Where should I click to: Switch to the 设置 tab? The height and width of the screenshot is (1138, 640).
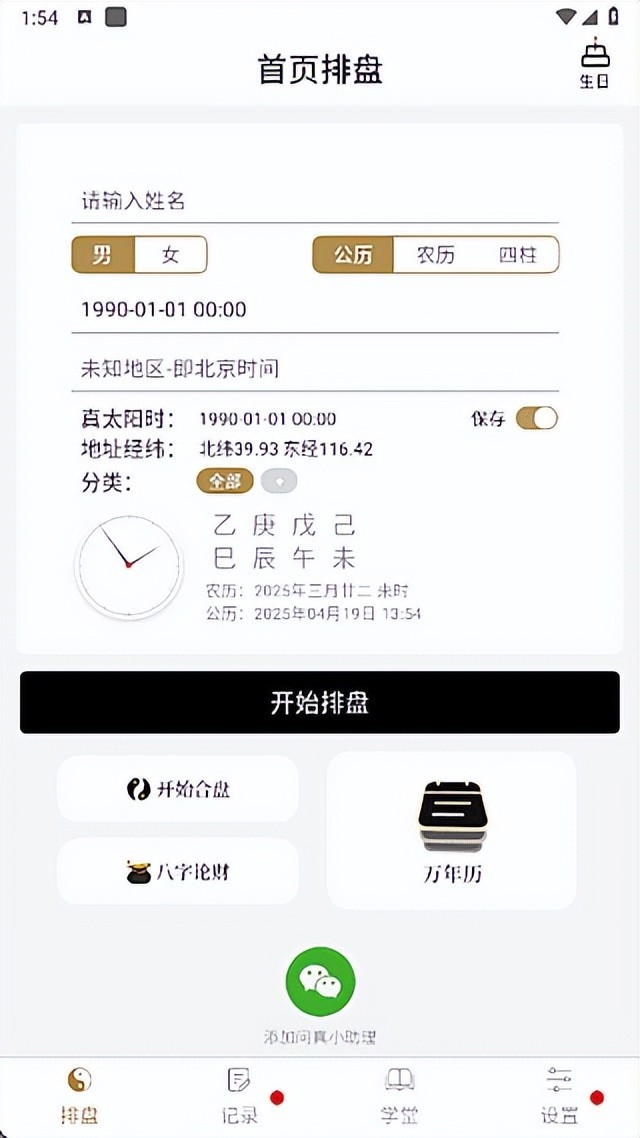pyautogui.click(x=560, y=1095)
